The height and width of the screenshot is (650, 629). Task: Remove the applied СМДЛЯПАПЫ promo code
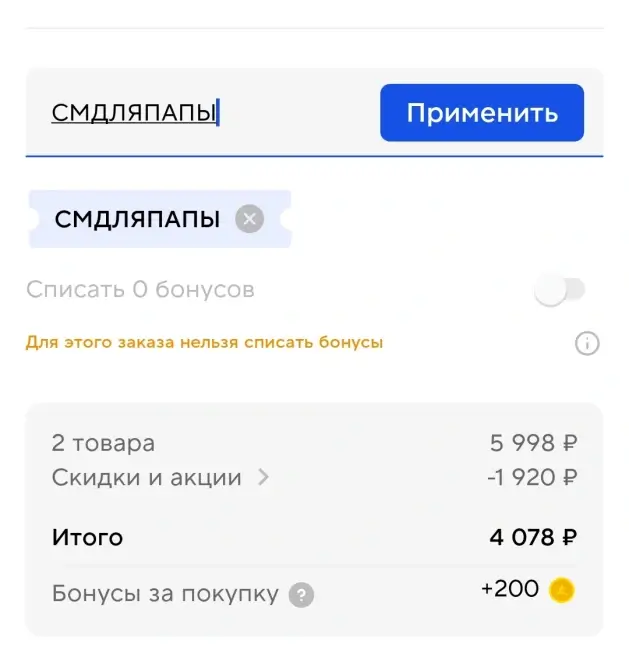(x=250, y=219)
